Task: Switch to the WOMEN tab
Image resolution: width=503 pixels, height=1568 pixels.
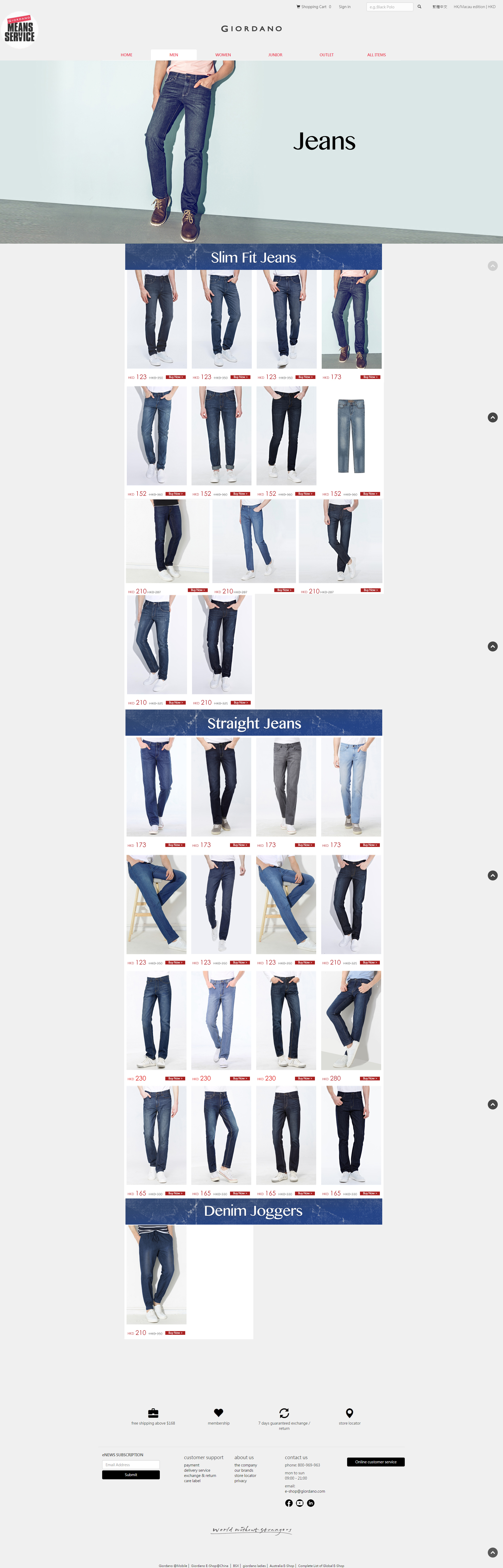Action: coord(223,55)
